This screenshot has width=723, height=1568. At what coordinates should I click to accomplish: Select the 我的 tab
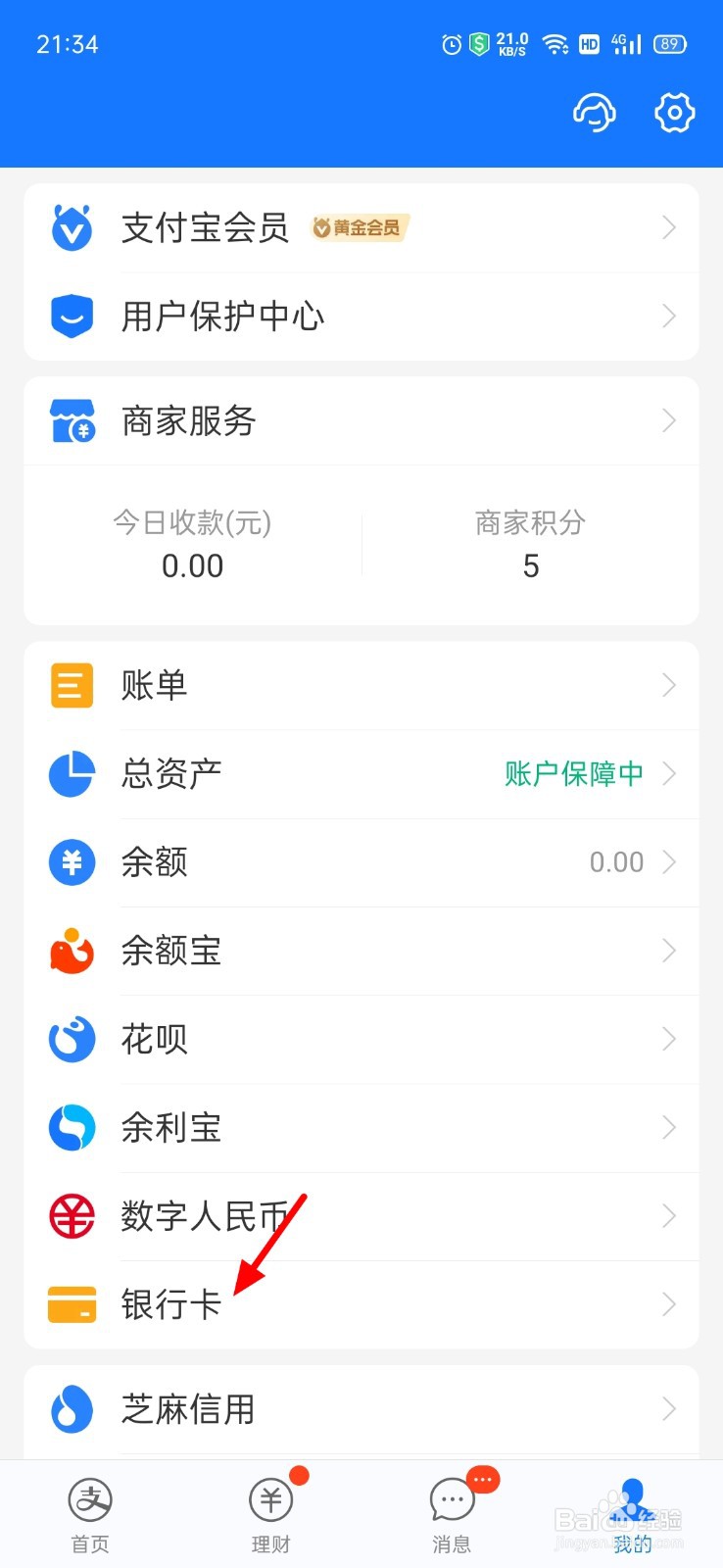633,1515
